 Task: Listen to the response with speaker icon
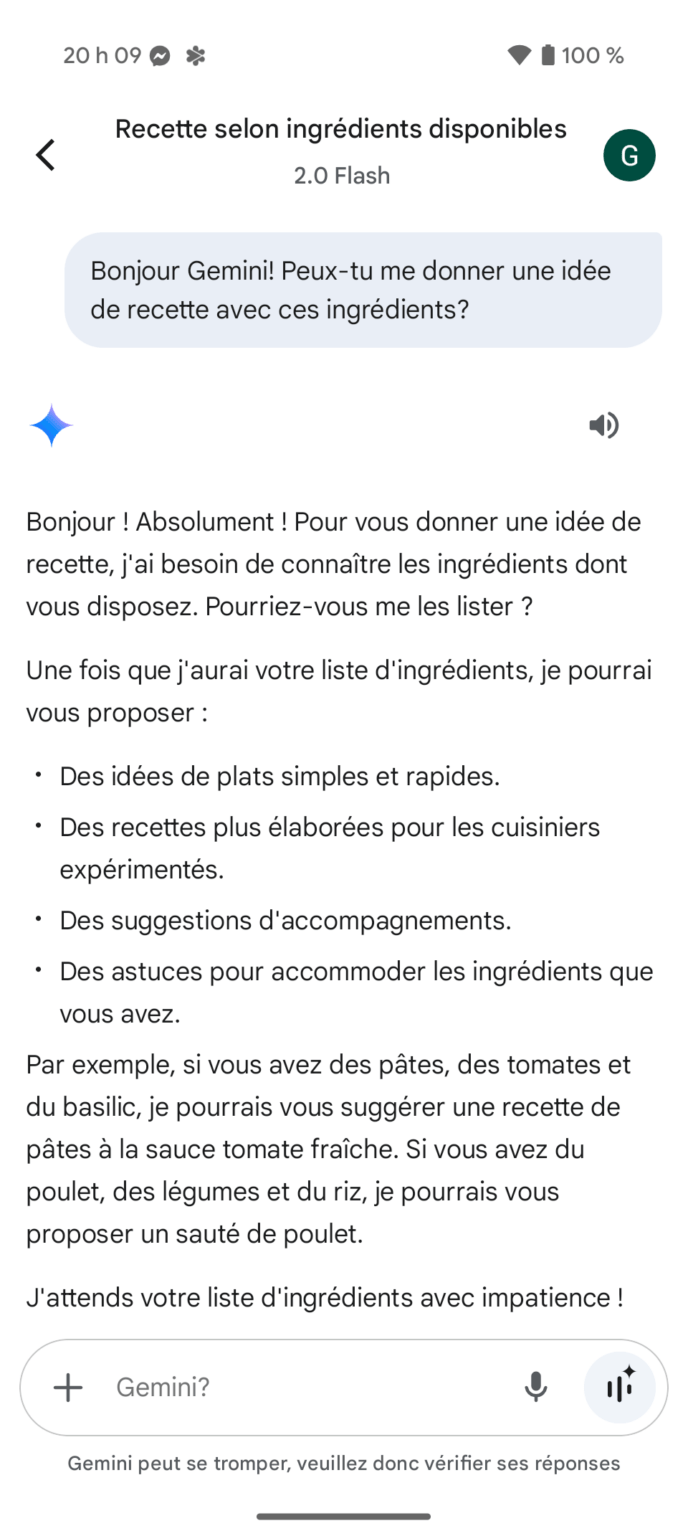coord(603,426)
